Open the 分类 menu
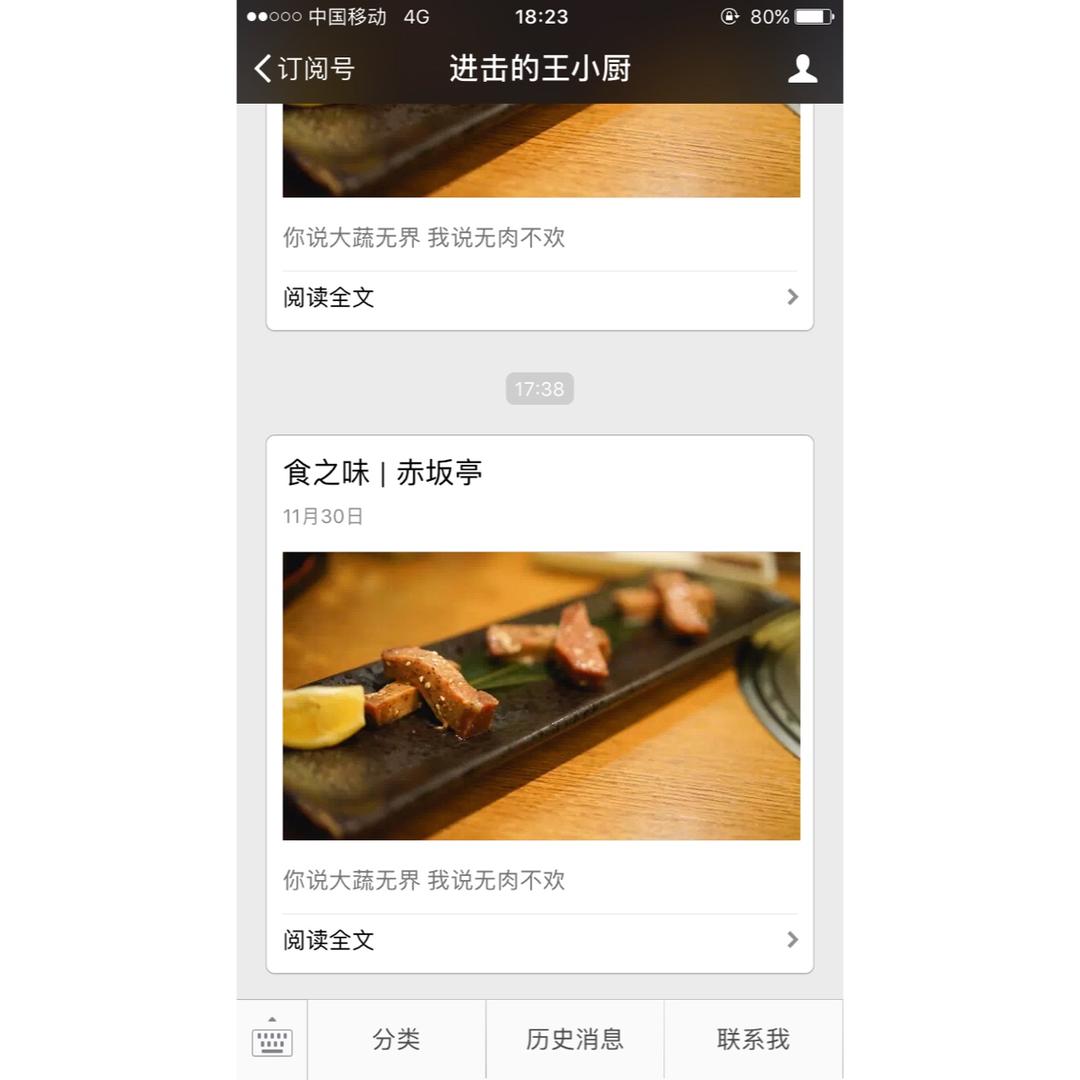 396,1040
